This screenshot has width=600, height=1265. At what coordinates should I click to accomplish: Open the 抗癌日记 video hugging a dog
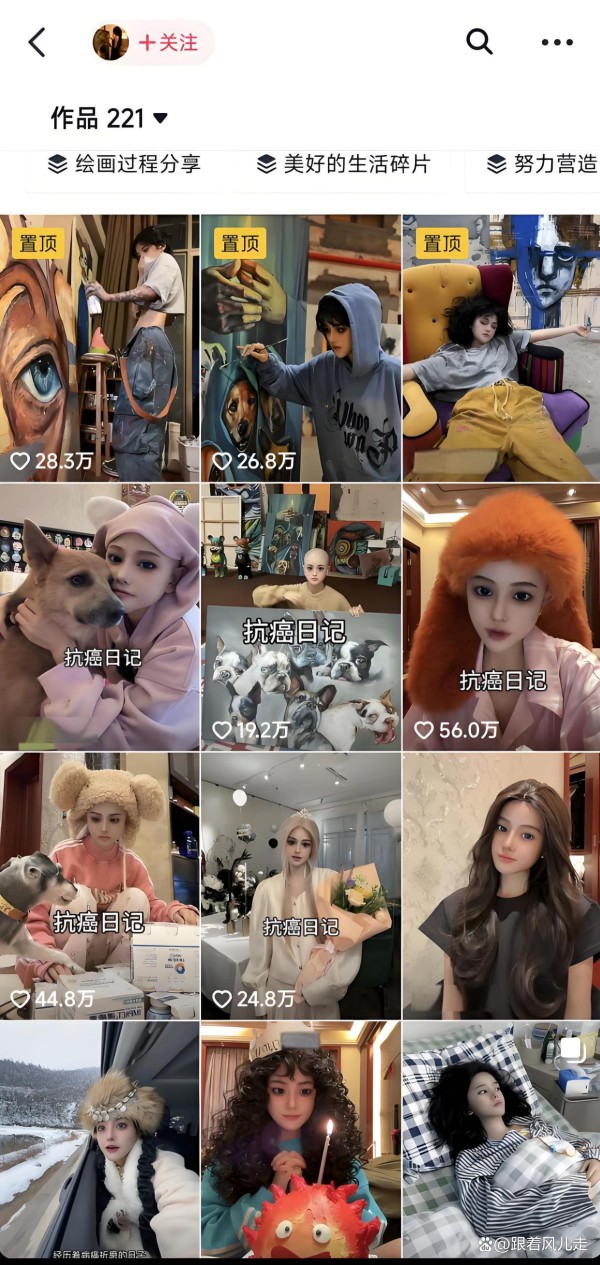click(99, 617)
